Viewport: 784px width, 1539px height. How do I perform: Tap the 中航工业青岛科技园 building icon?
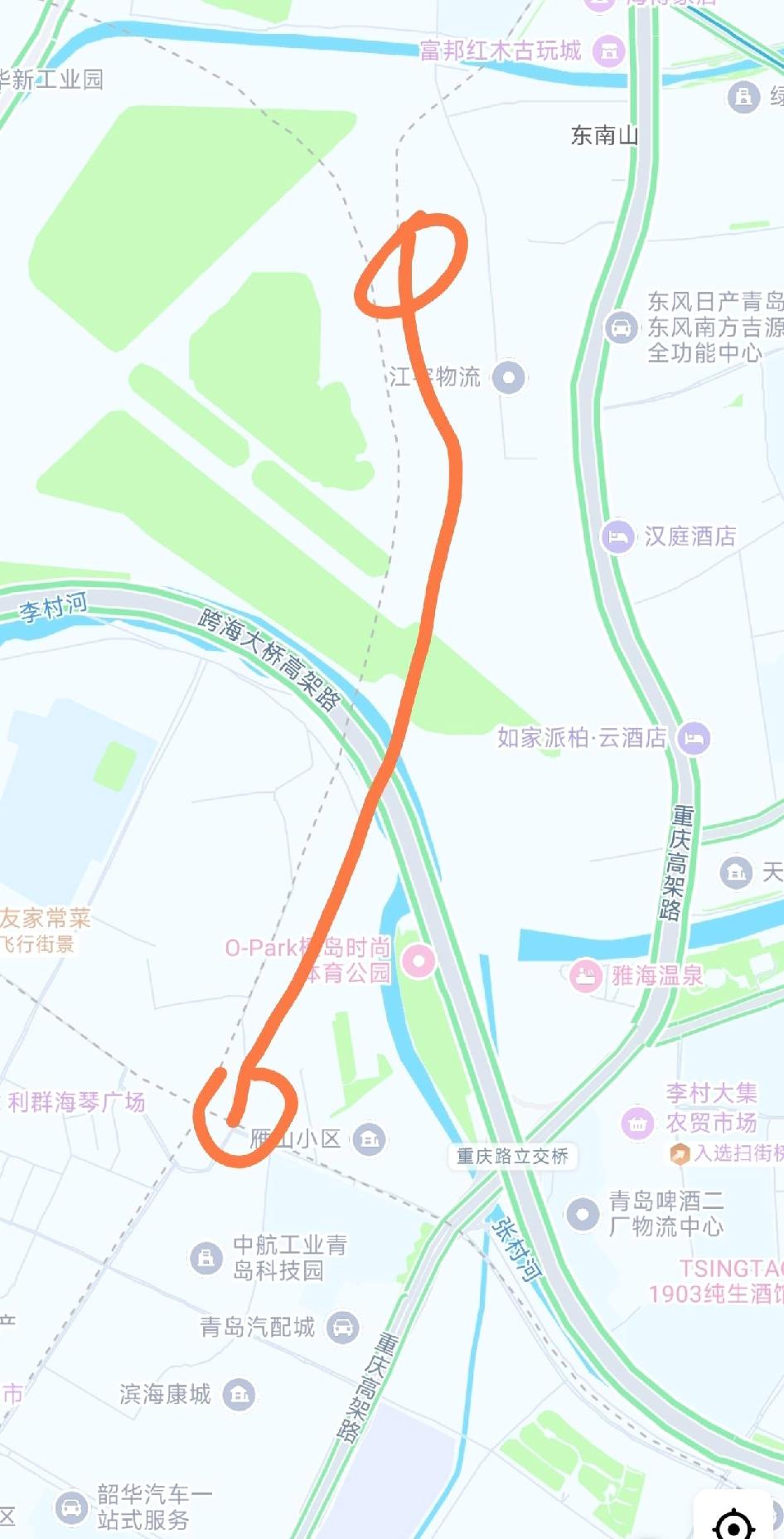(x=204, y=1258)
